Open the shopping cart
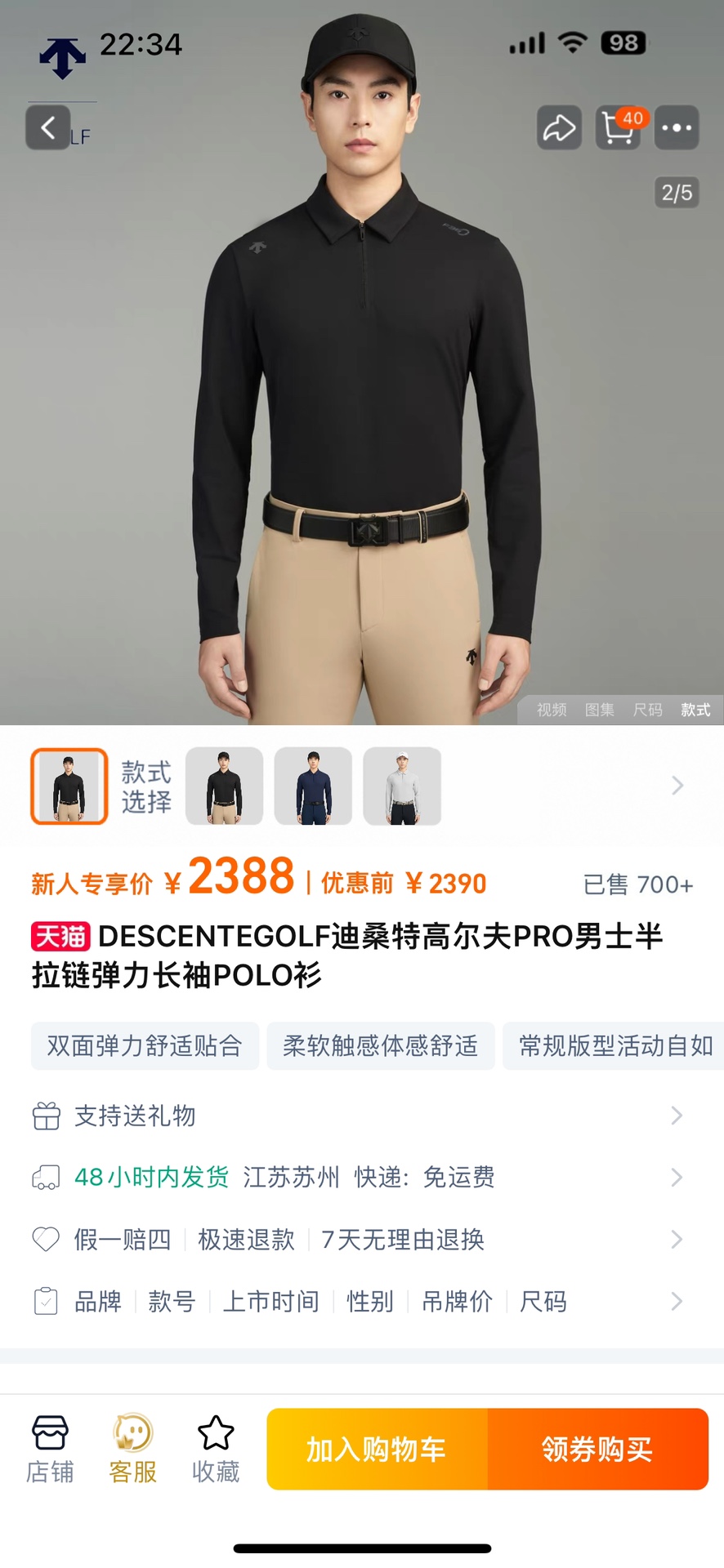Image resolution: width=724 pixels, height=1568 pixels. click(618, 127)
